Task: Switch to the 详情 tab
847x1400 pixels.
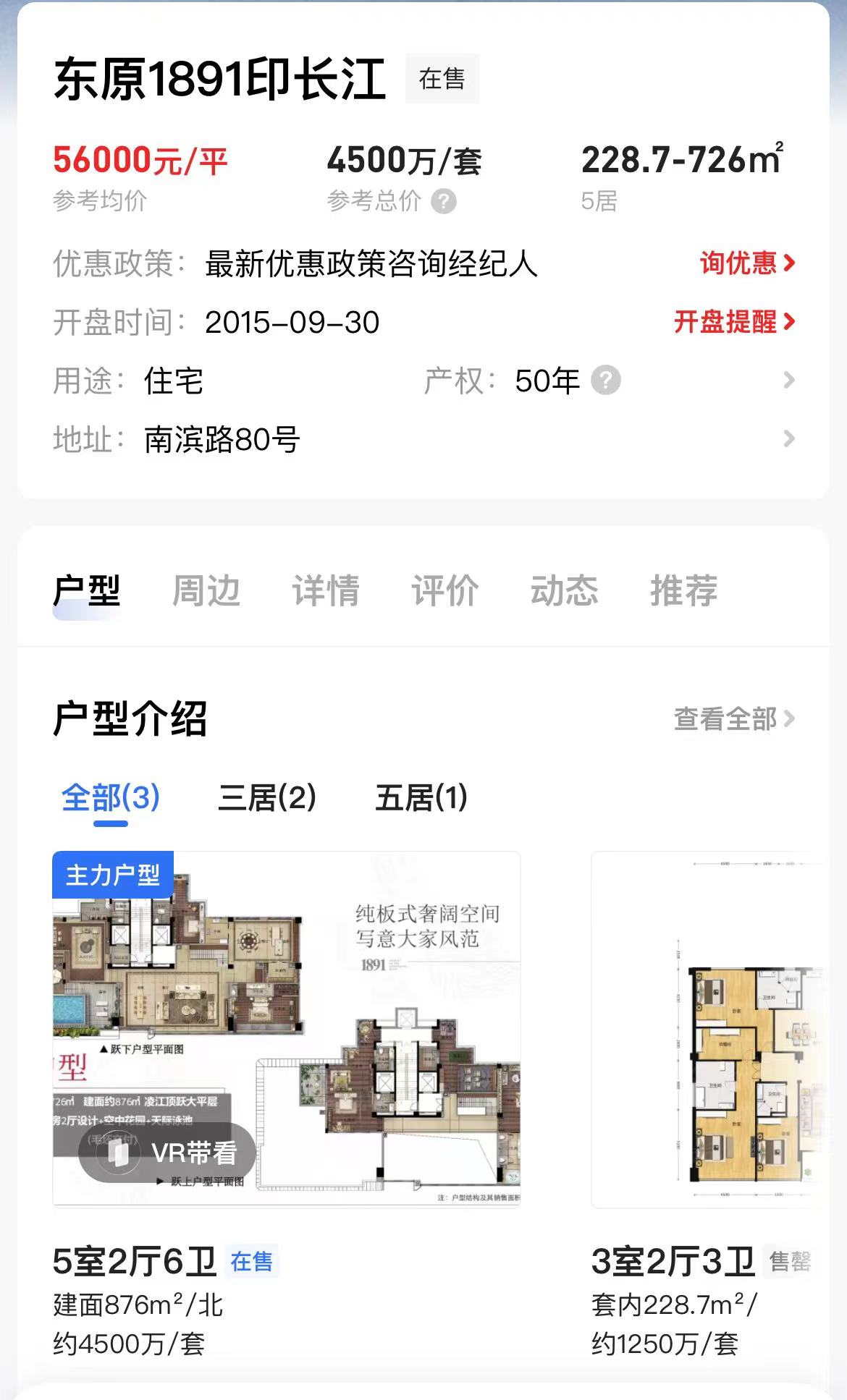Action: click(x=326, y=590)
